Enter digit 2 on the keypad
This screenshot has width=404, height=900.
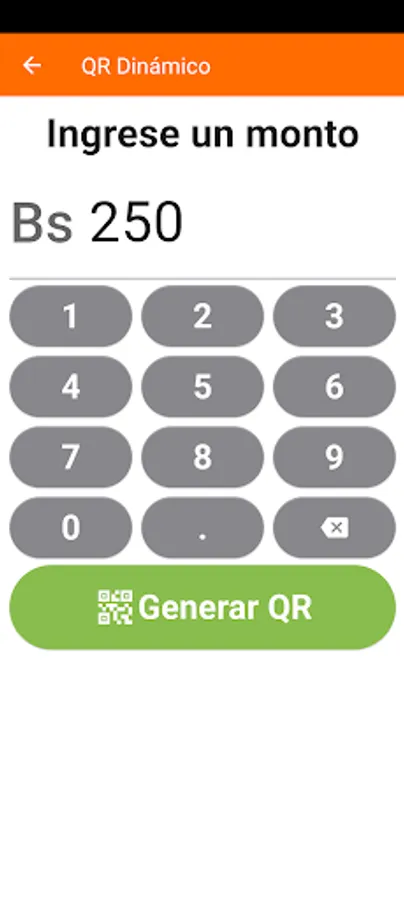[x=203, y=316]
